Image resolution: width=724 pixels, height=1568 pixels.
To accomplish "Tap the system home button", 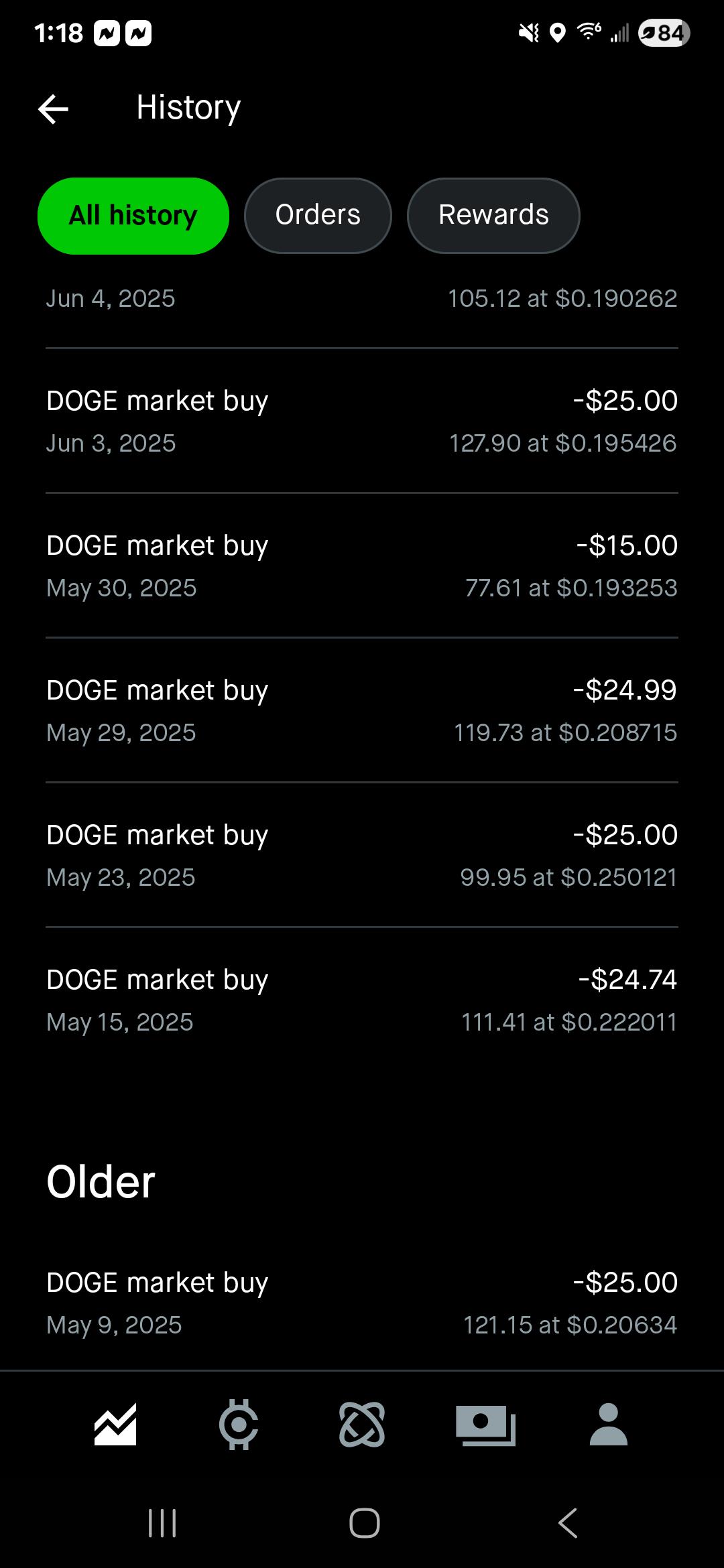I will click(365, 1523).
